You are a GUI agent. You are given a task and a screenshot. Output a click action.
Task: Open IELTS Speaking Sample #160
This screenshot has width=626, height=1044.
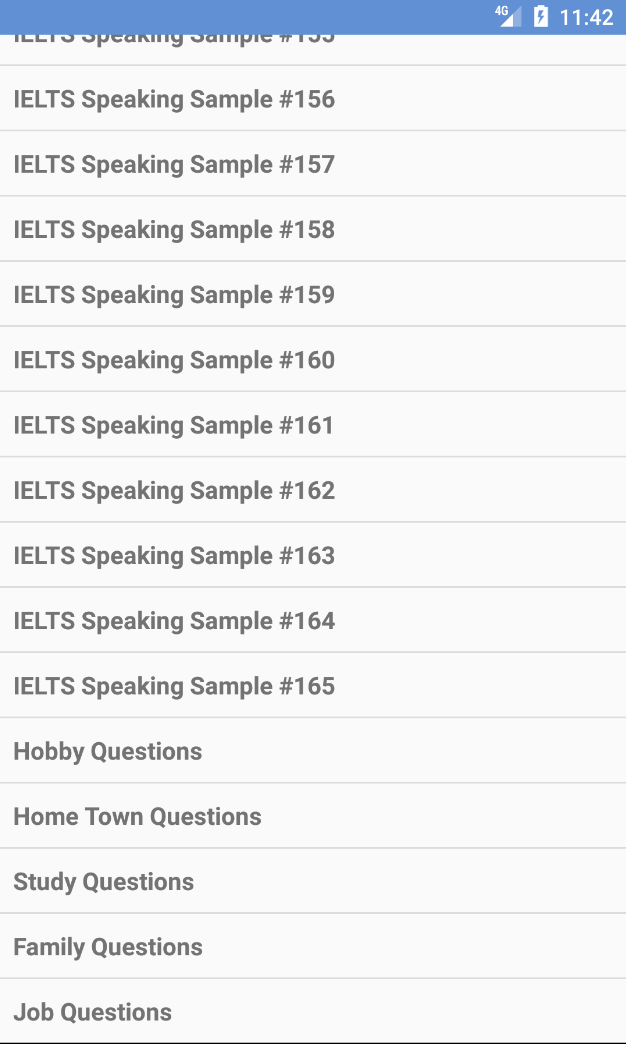point(313,360)
